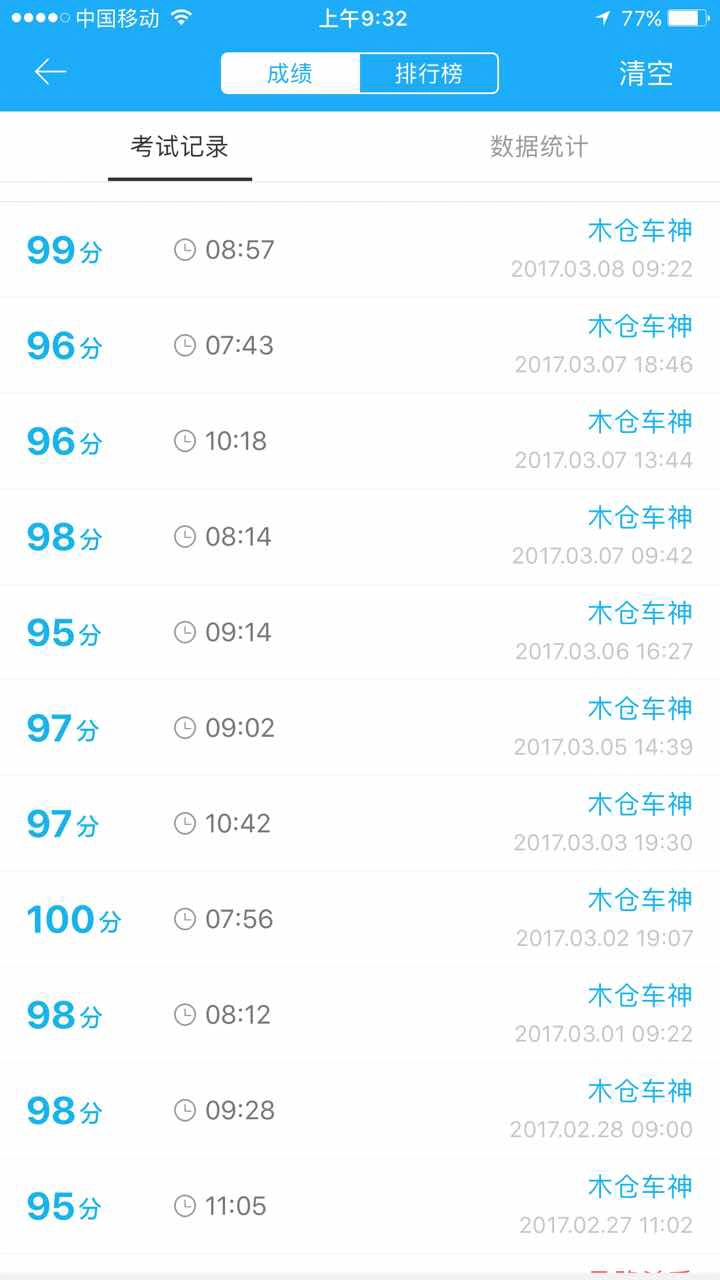The image size is (720, 1280).
Task: View the record dated 2017.02.28 09:00
Action: [x=360, y=1110]
